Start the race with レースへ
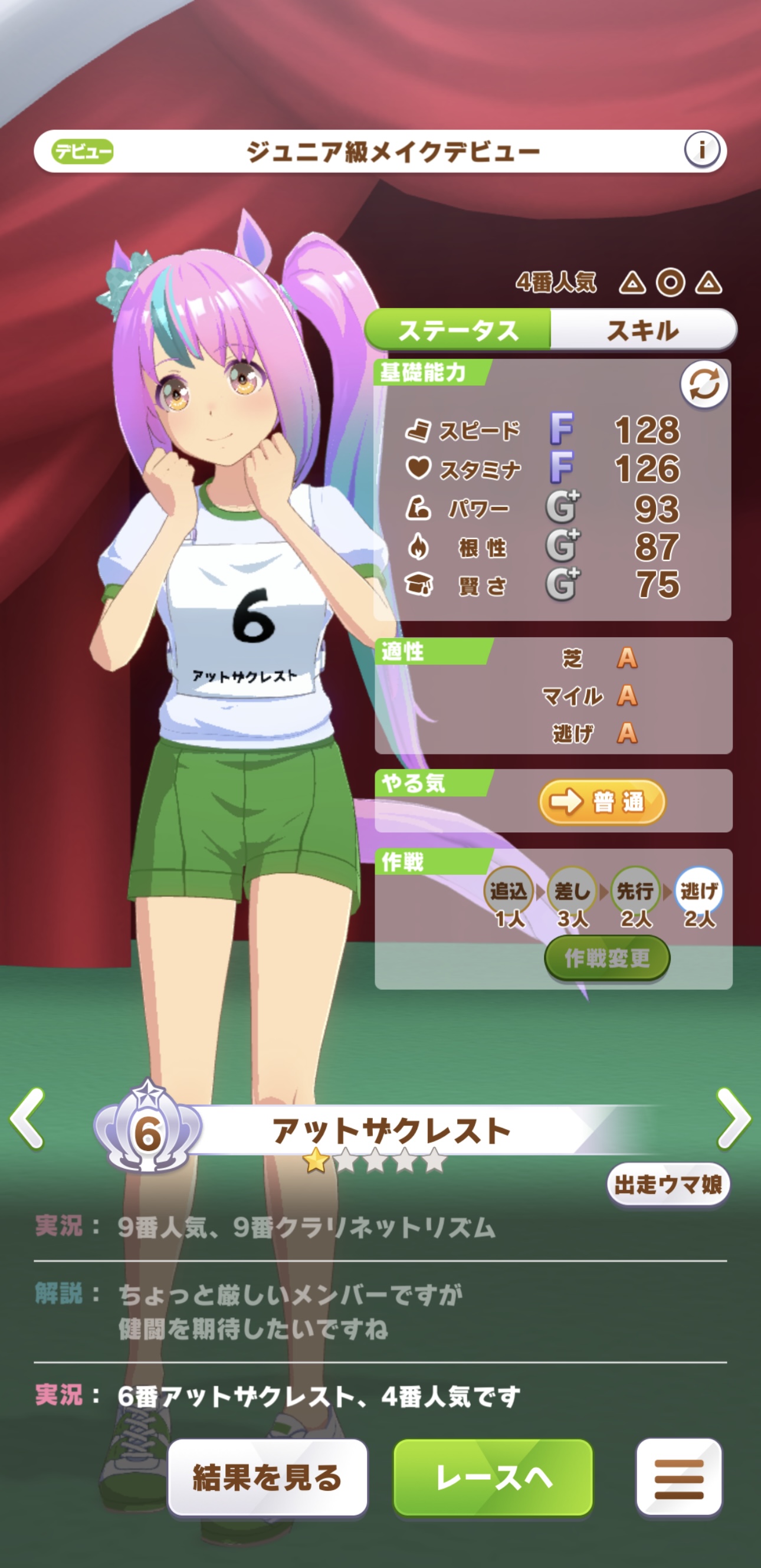The image size is (761, 1568). pos(493,1477)
